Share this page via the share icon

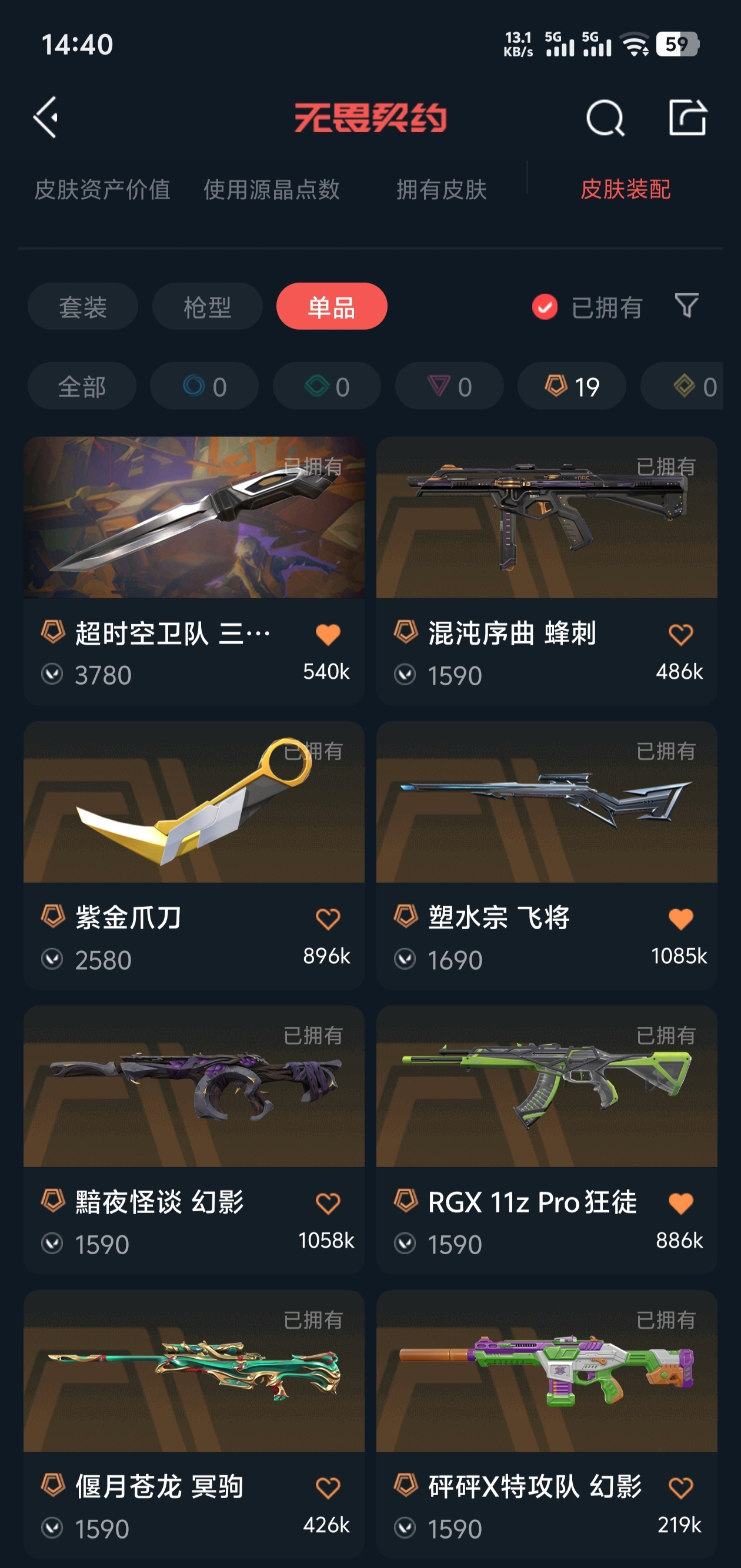pos(688,117)
